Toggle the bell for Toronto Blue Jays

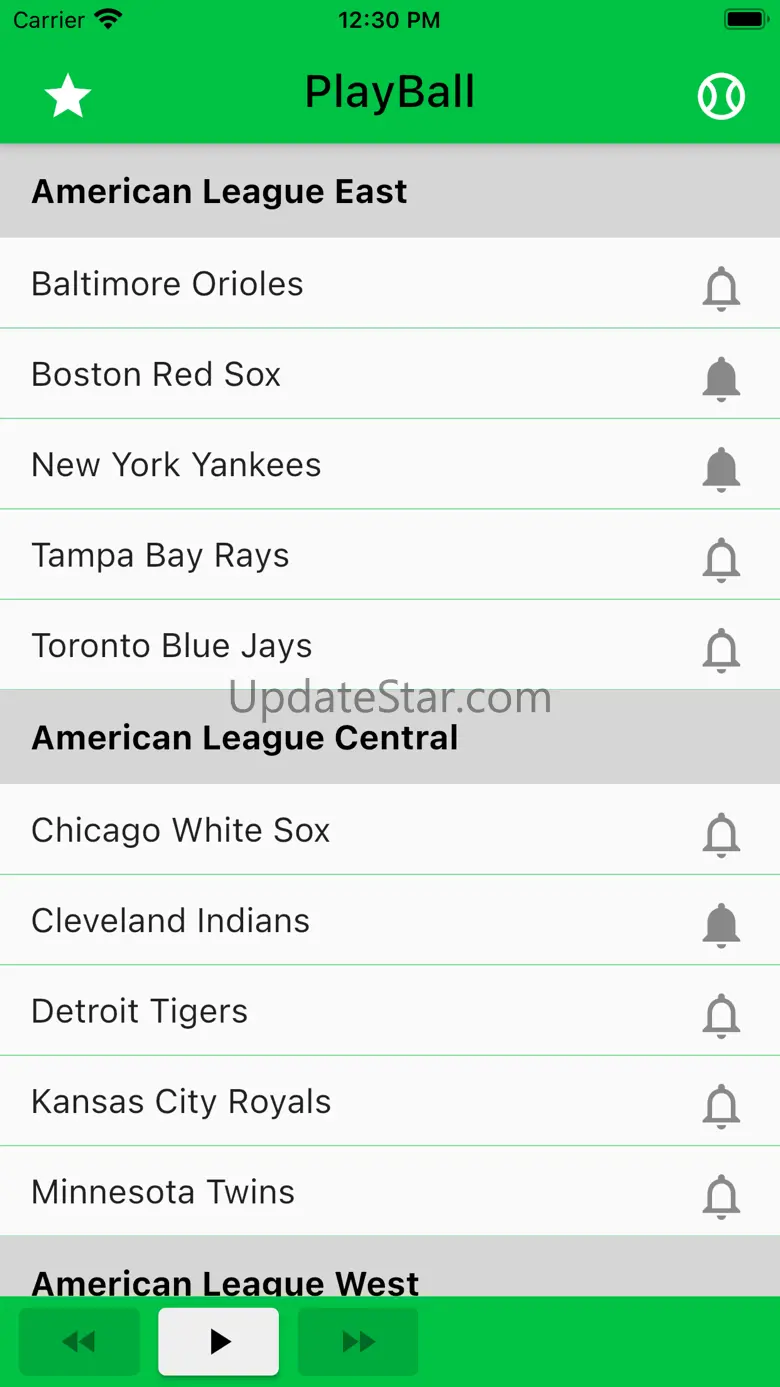point(721,650)
